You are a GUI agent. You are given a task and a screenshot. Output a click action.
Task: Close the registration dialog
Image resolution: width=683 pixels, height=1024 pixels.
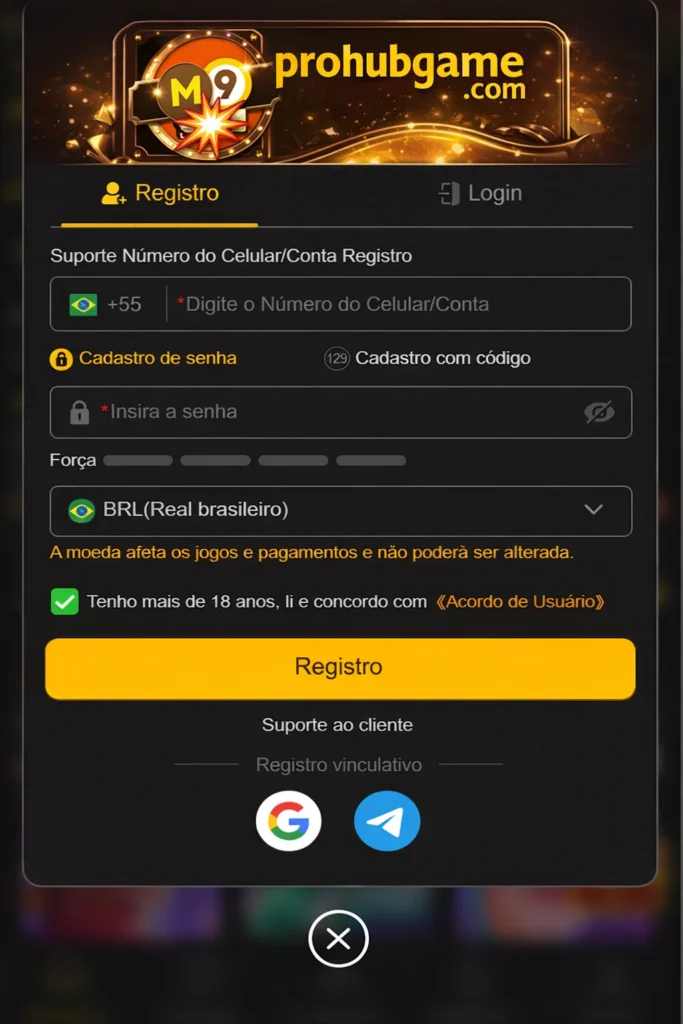click(339, 939)
